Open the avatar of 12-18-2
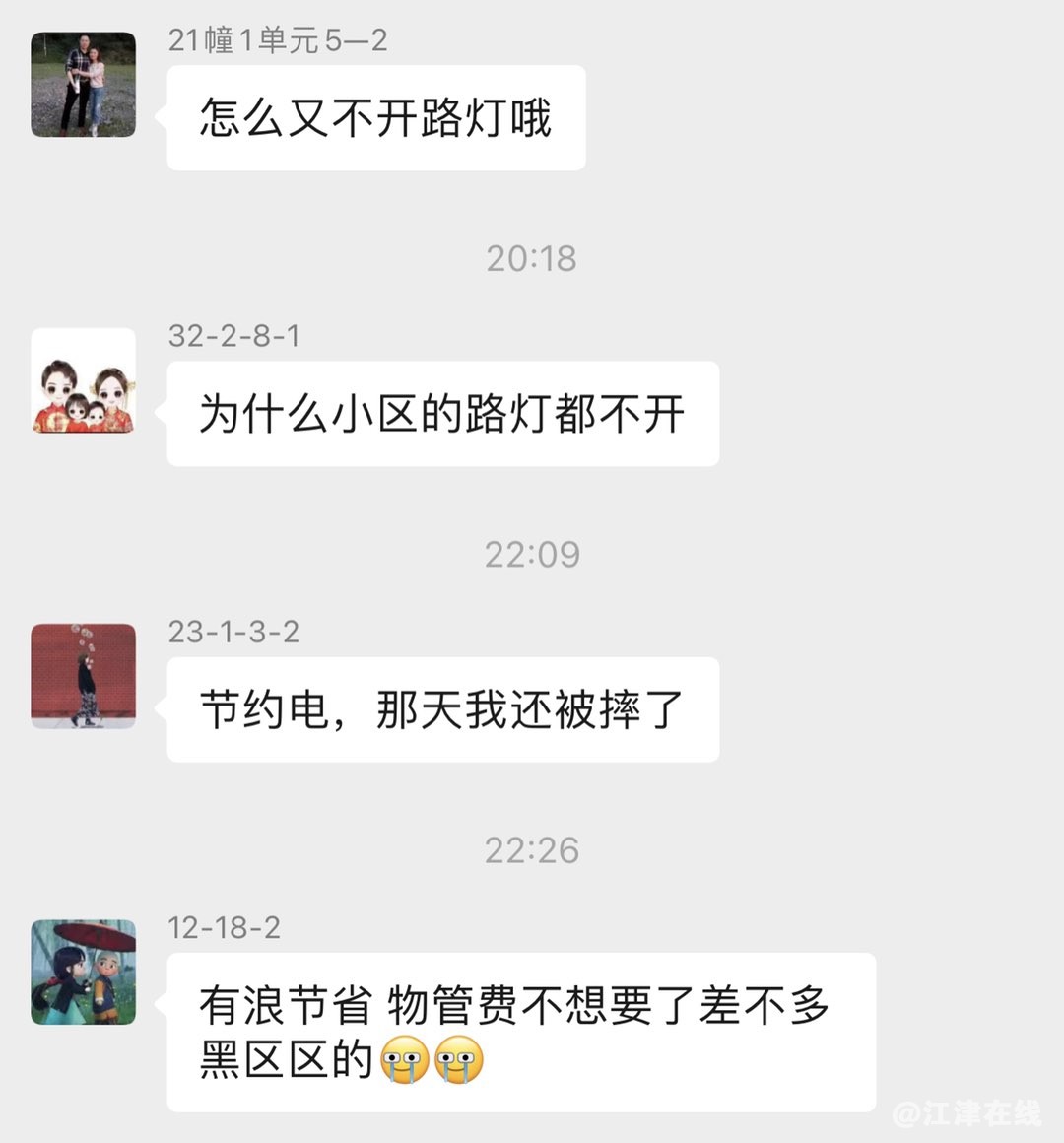The image size is (1064, 1143). 83,972
